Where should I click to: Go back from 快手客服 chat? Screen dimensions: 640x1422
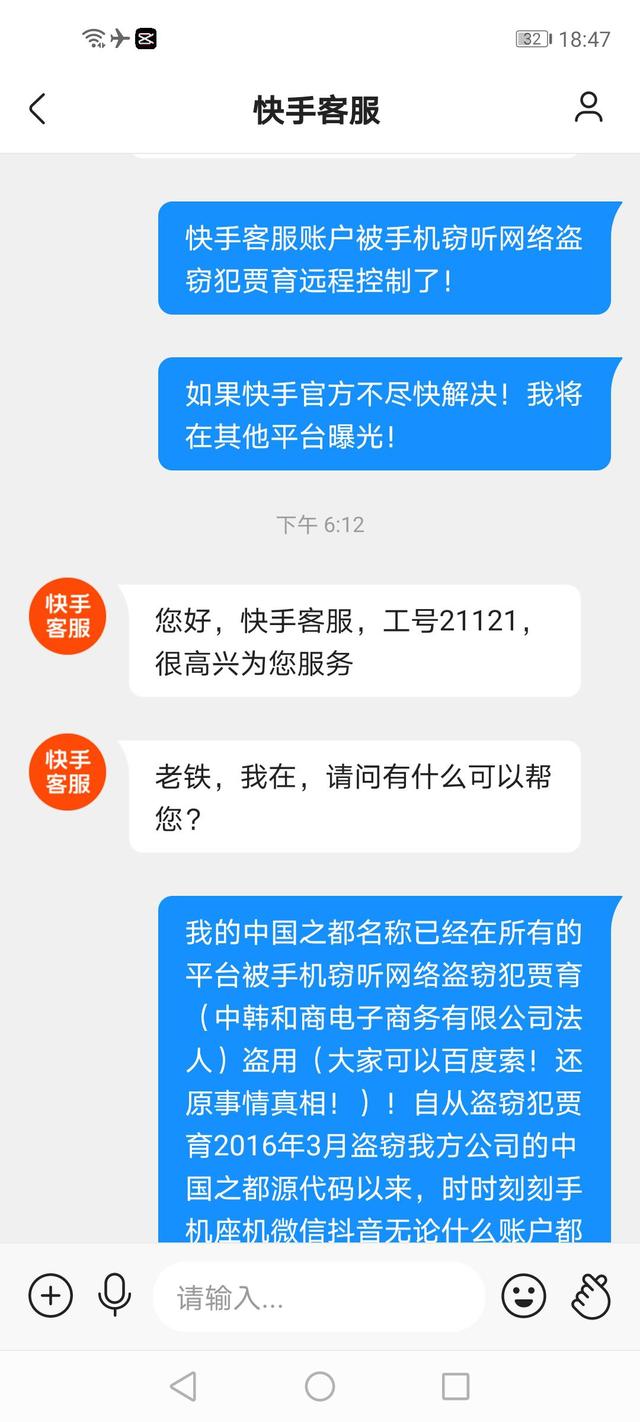(x=38, y=109)
